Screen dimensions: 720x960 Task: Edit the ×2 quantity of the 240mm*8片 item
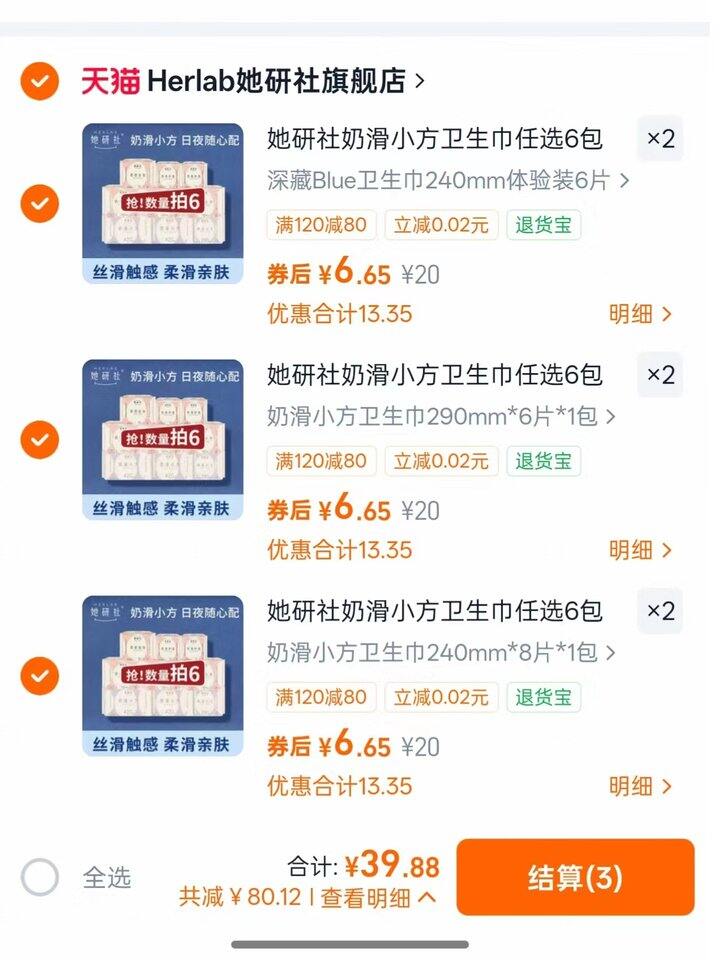click(660, 611)
